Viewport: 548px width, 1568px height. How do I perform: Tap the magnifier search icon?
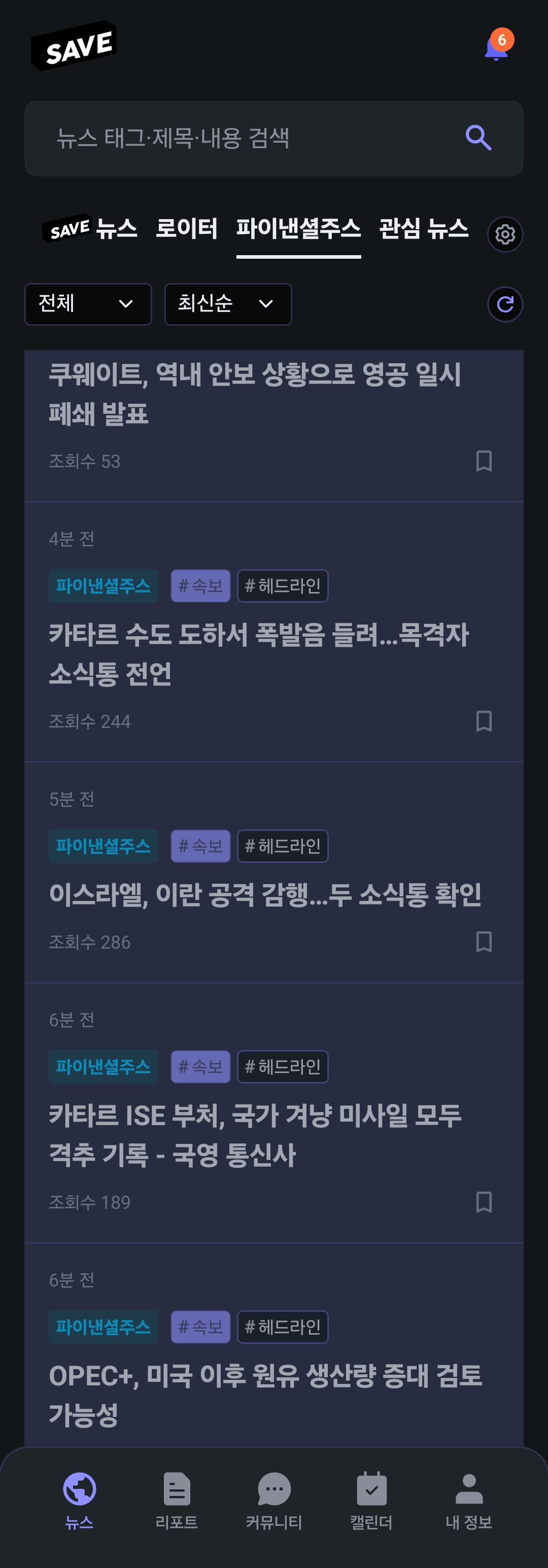pyautogui.click(x=478, y=138)
